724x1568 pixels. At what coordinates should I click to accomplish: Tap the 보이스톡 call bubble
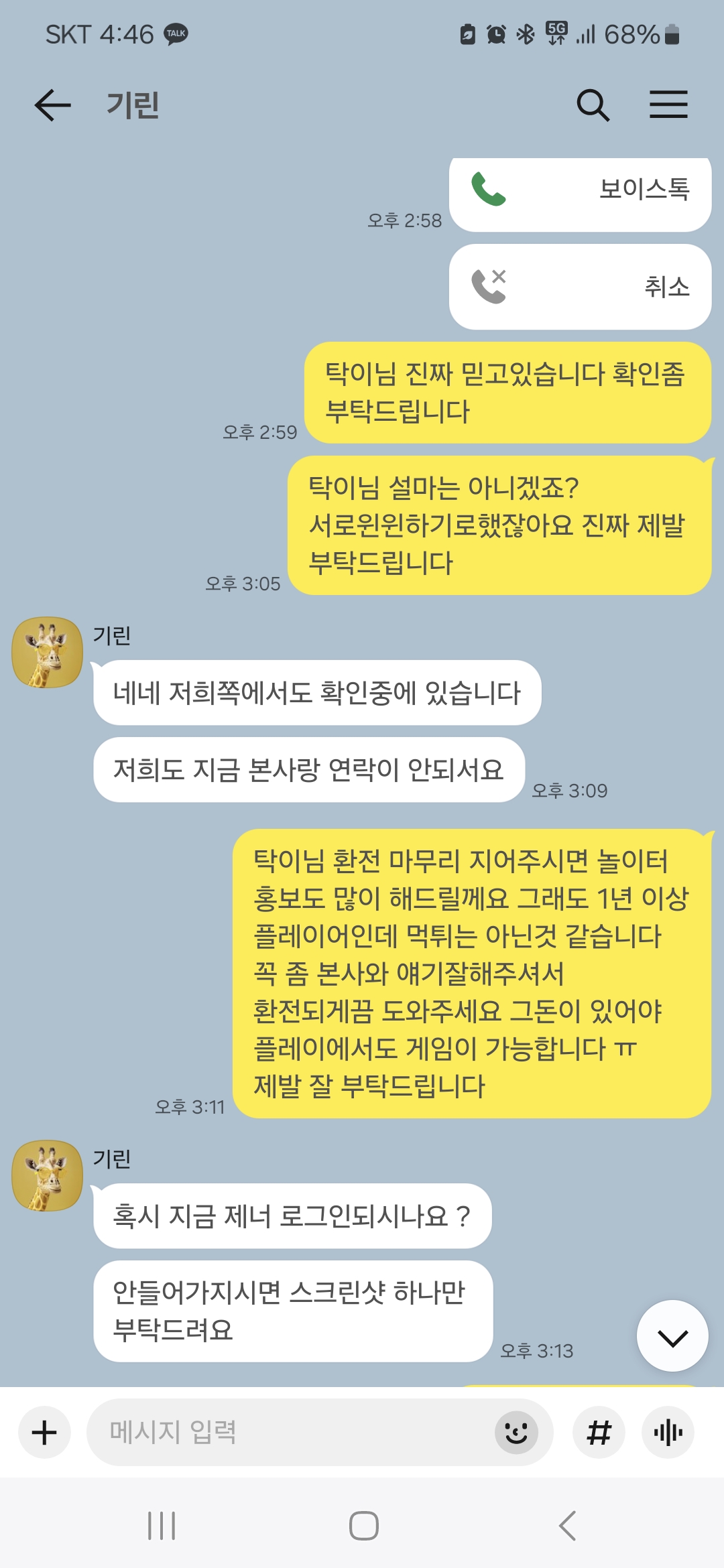pos(580,190)
